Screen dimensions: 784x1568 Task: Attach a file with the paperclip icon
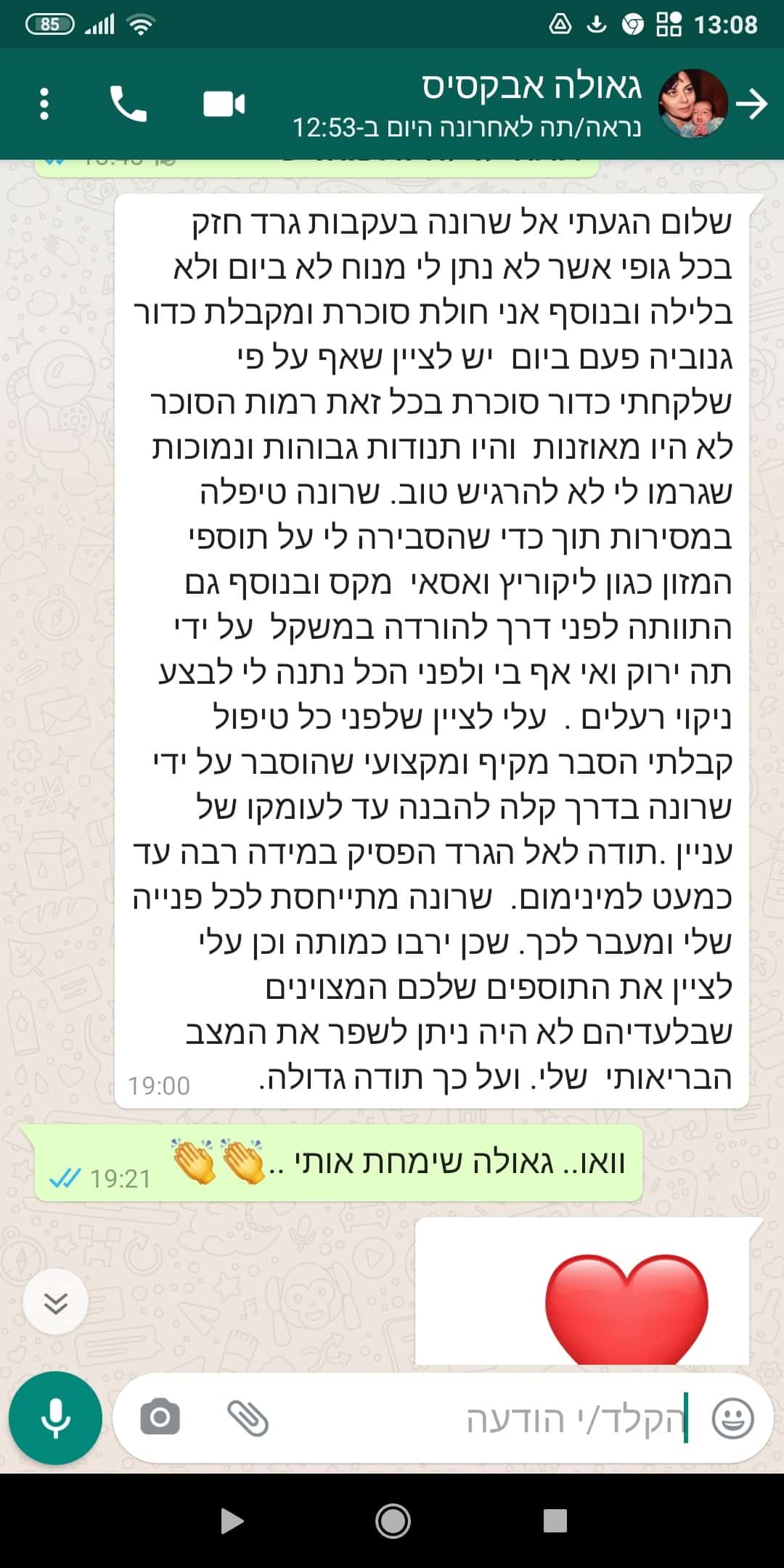pos(248,1418)
